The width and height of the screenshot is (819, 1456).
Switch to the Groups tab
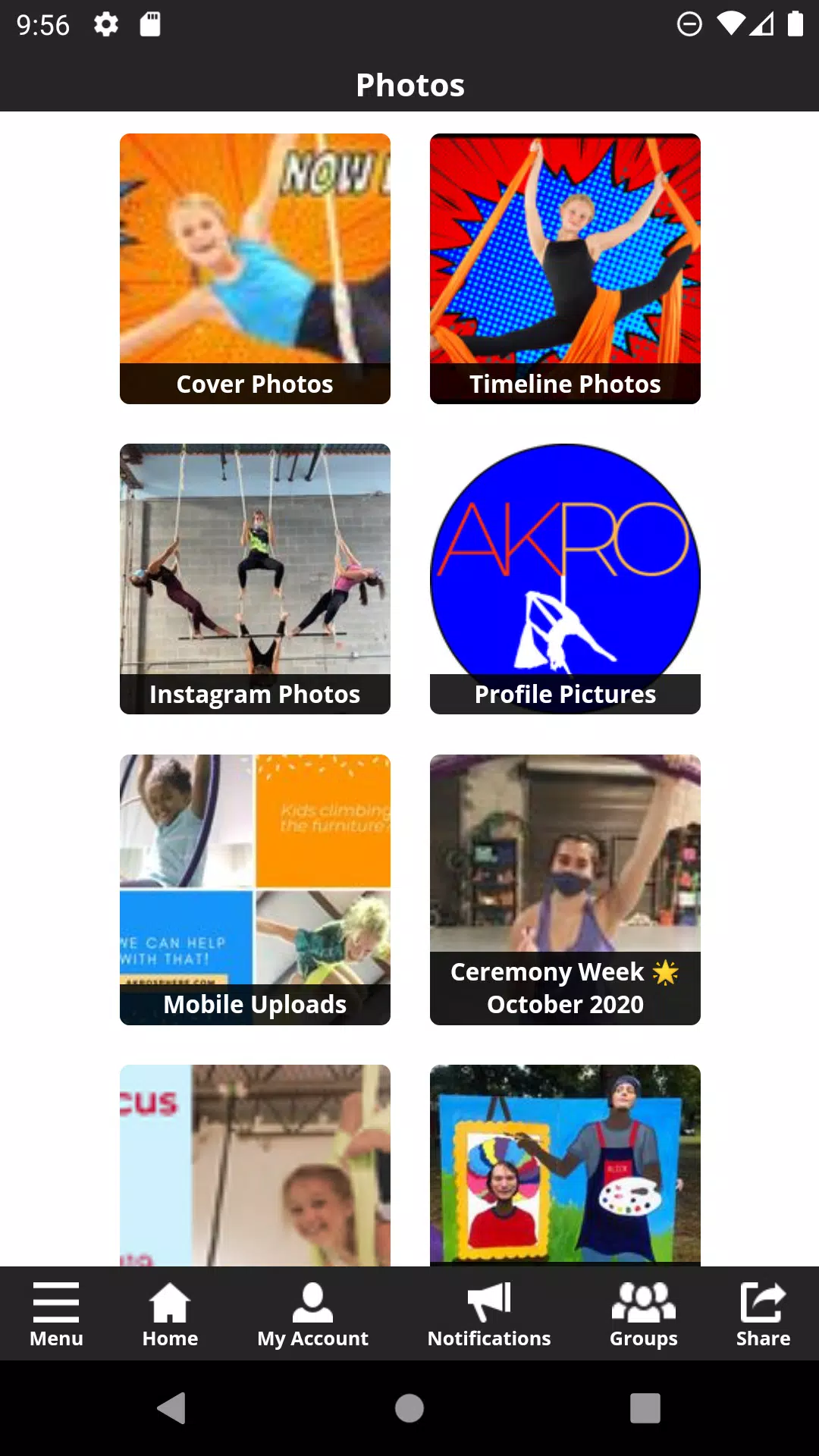pos(644,1314)
